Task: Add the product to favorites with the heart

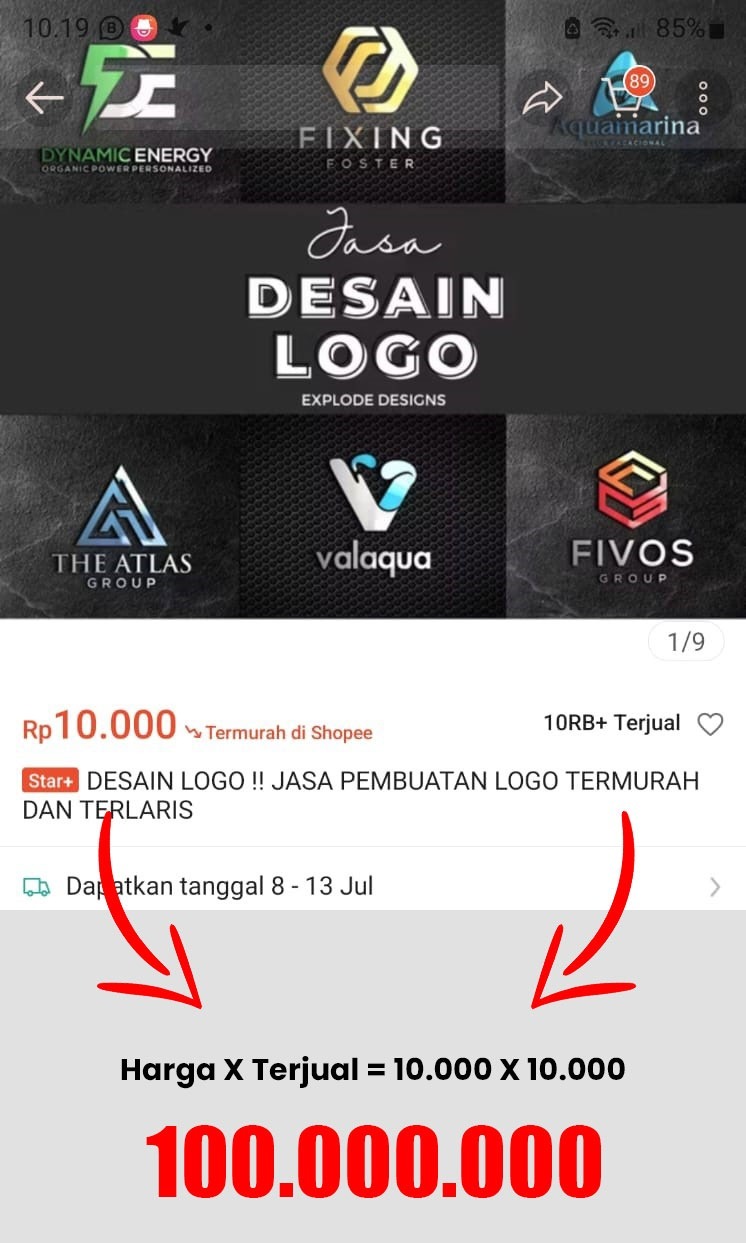Action: (710, 724)
